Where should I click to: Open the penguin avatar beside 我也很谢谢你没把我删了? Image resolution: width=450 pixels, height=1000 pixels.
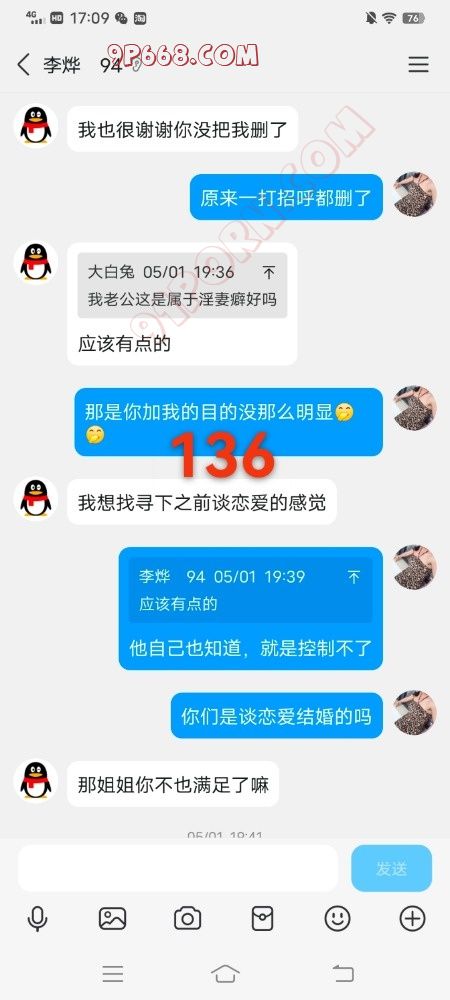(36, 126)
